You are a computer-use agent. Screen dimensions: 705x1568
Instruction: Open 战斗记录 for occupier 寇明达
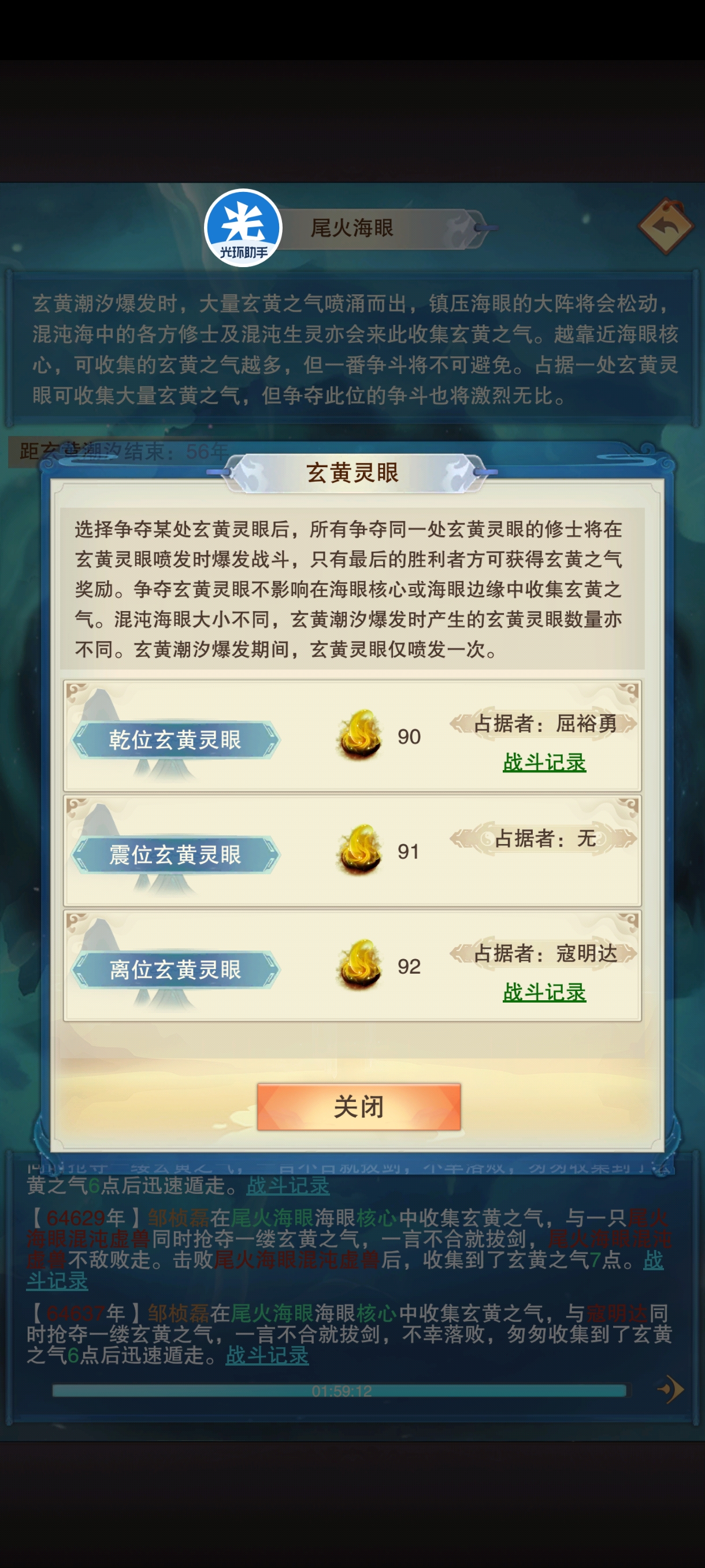tap(544, 992)
